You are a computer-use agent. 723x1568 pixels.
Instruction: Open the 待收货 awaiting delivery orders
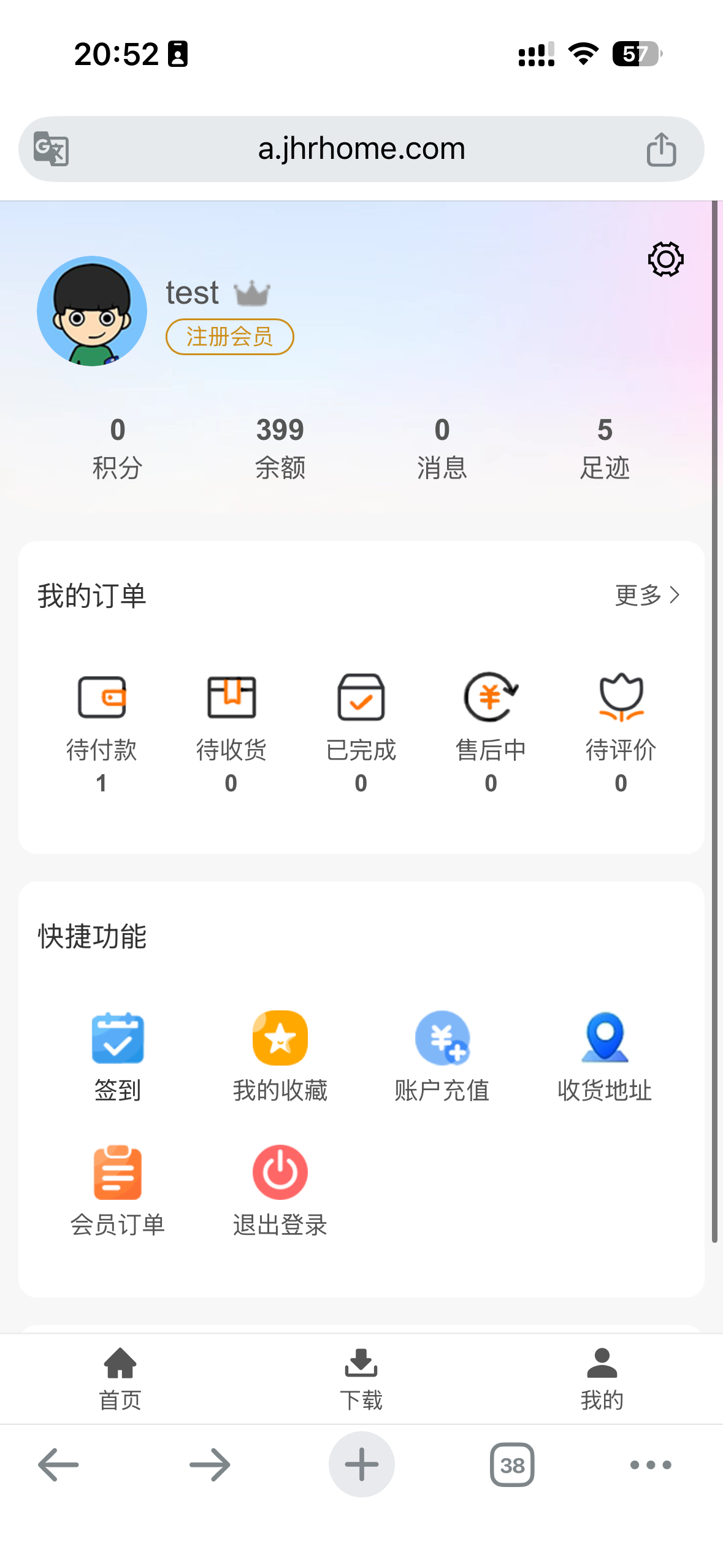tap(231, 724)
